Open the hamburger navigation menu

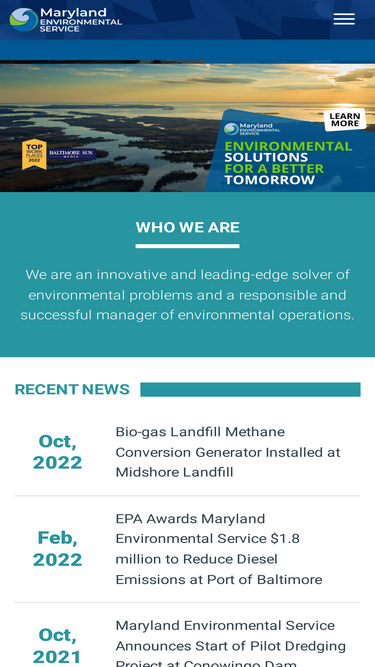[x=344, y=19]
